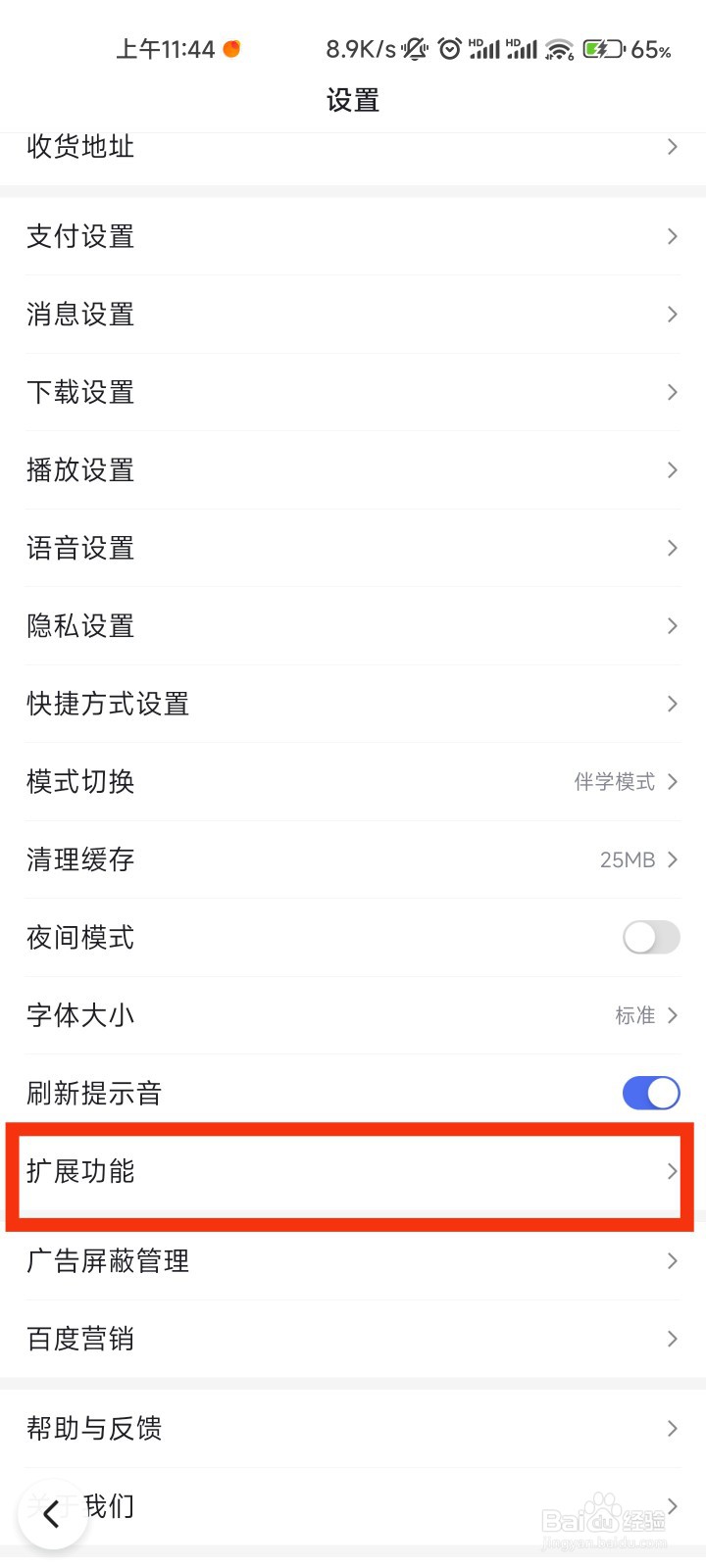
Task: Tap the alarm clock icon in the status bar
Action: (x=448, y=49)
